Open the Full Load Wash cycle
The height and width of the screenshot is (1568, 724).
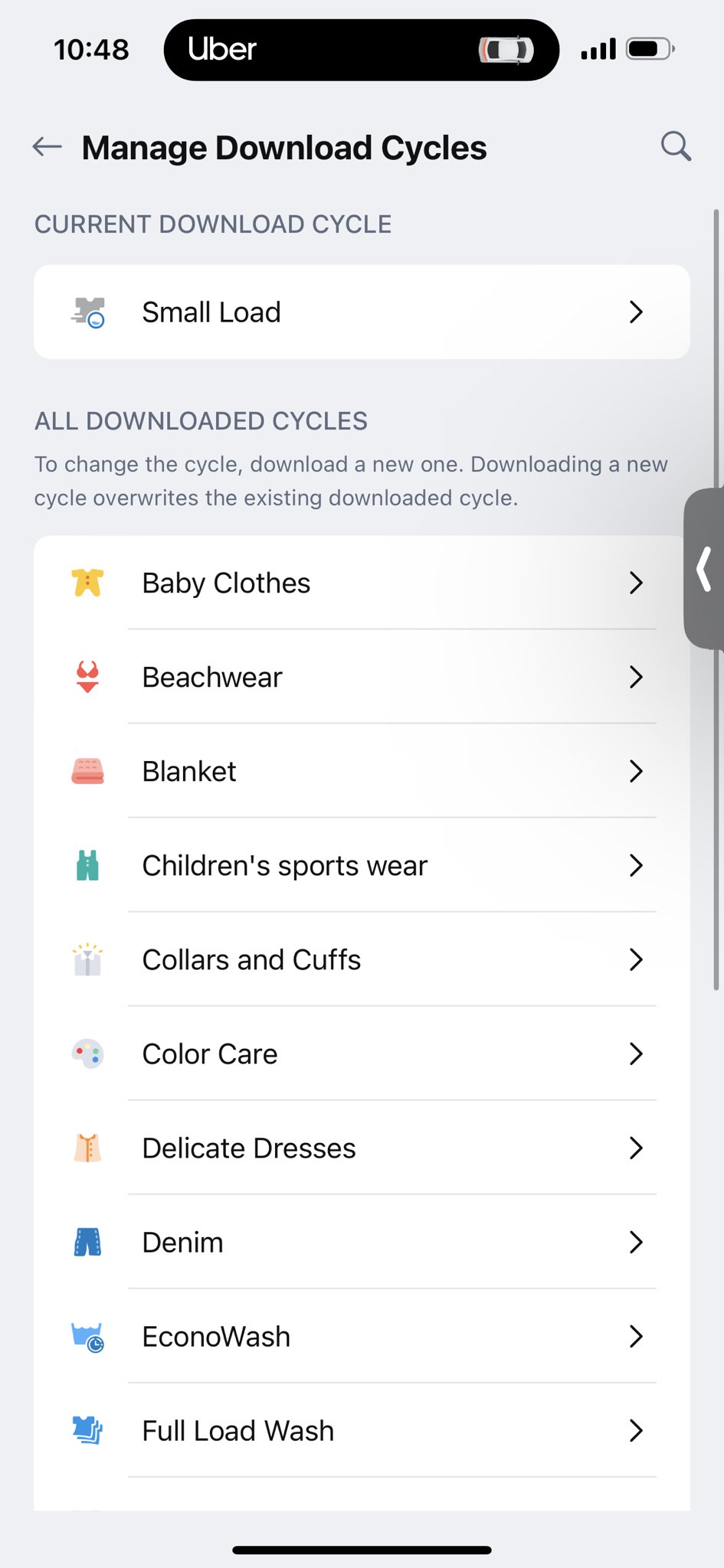[x=362, y=1430]
